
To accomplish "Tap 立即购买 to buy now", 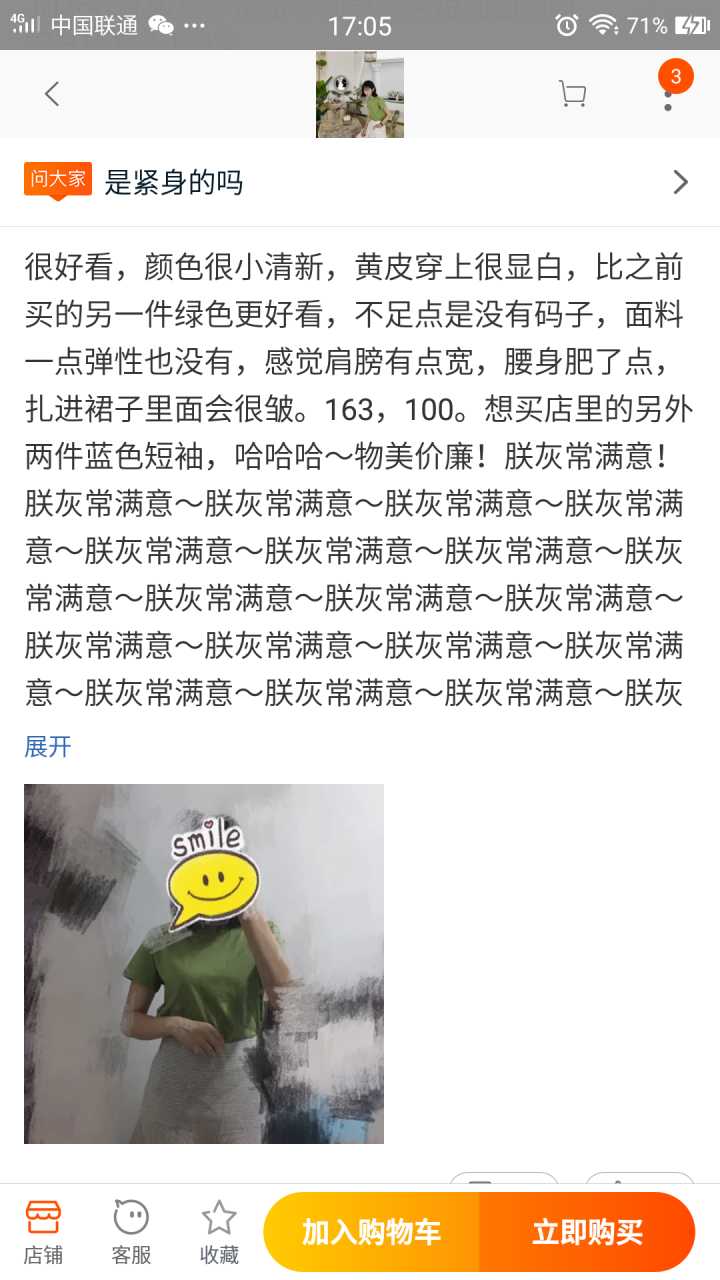I will coord(587,1232).
